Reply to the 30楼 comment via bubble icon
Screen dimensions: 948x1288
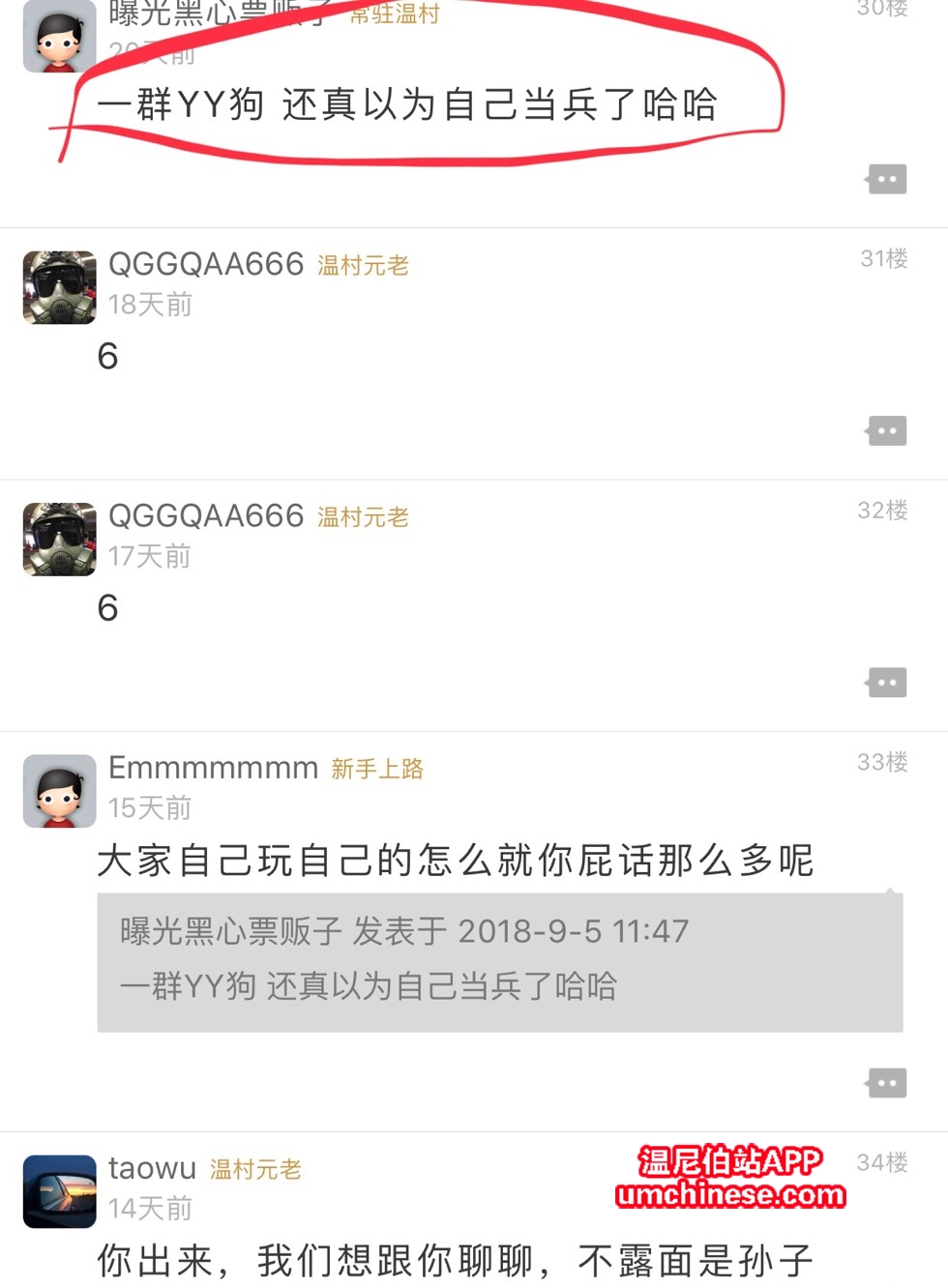(x=887, y=179)
